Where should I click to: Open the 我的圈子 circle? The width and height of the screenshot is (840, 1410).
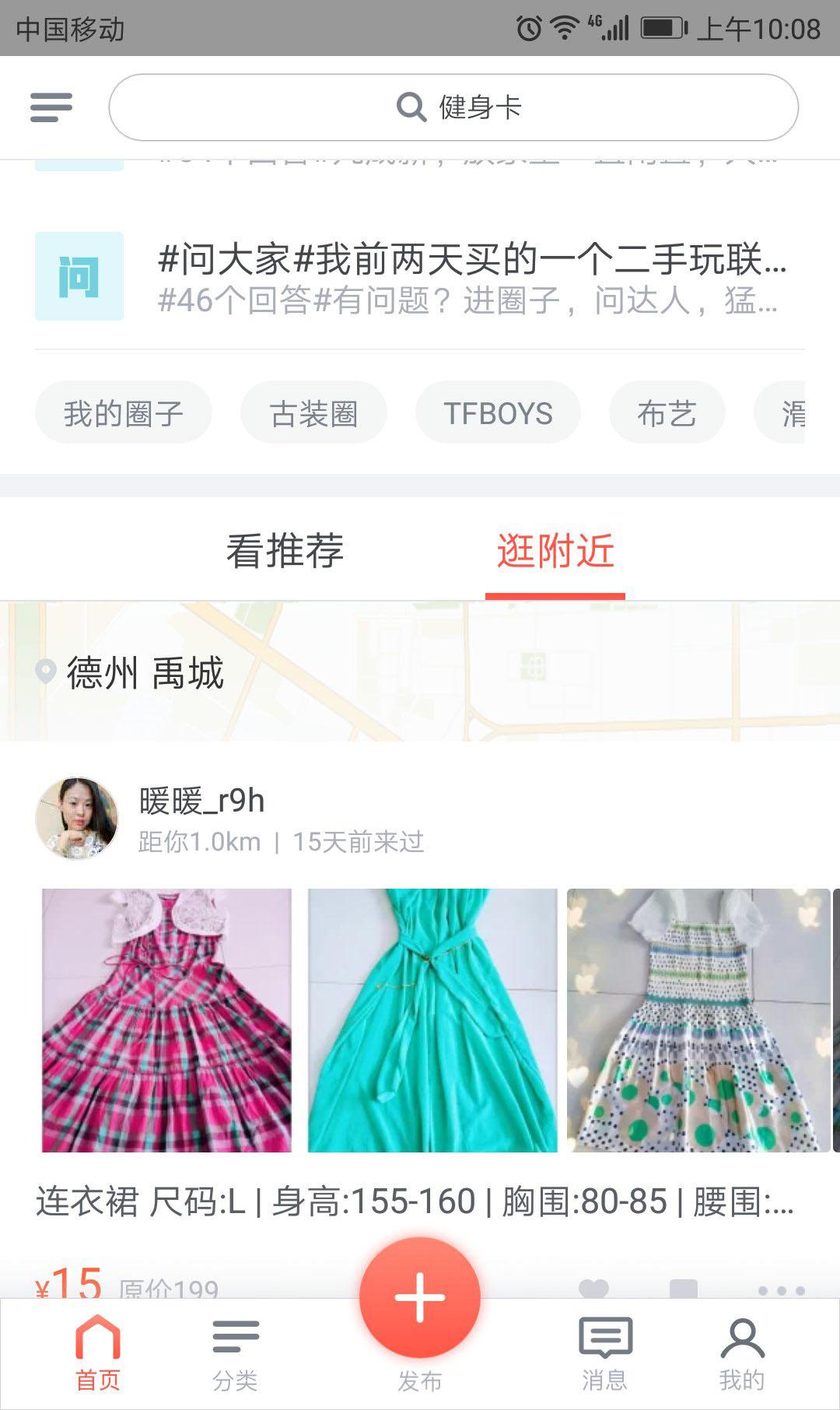(123, 413)
